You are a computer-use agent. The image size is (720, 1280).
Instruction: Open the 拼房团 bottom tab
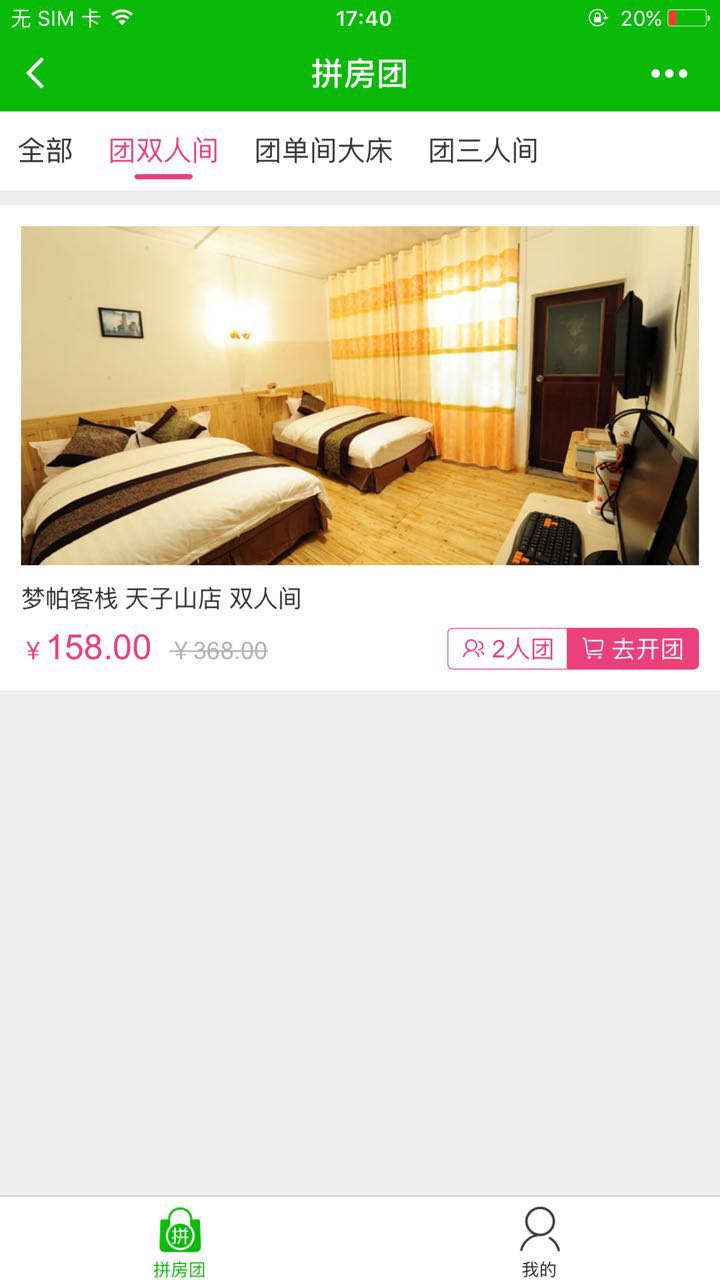click(180, 1242)
